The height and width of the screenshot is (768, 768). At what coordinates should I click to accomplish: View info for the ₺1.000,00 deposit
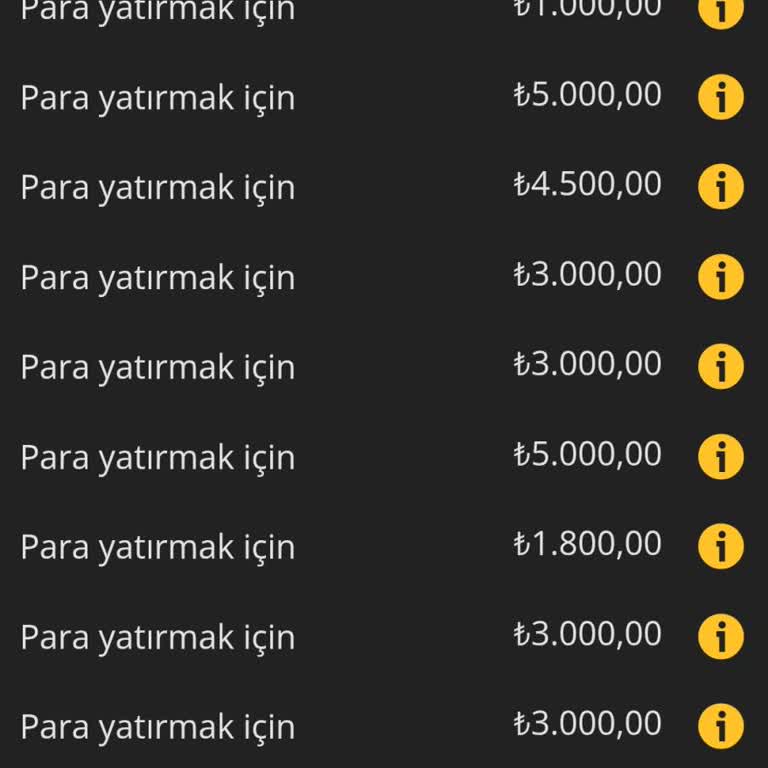(720, 10)
